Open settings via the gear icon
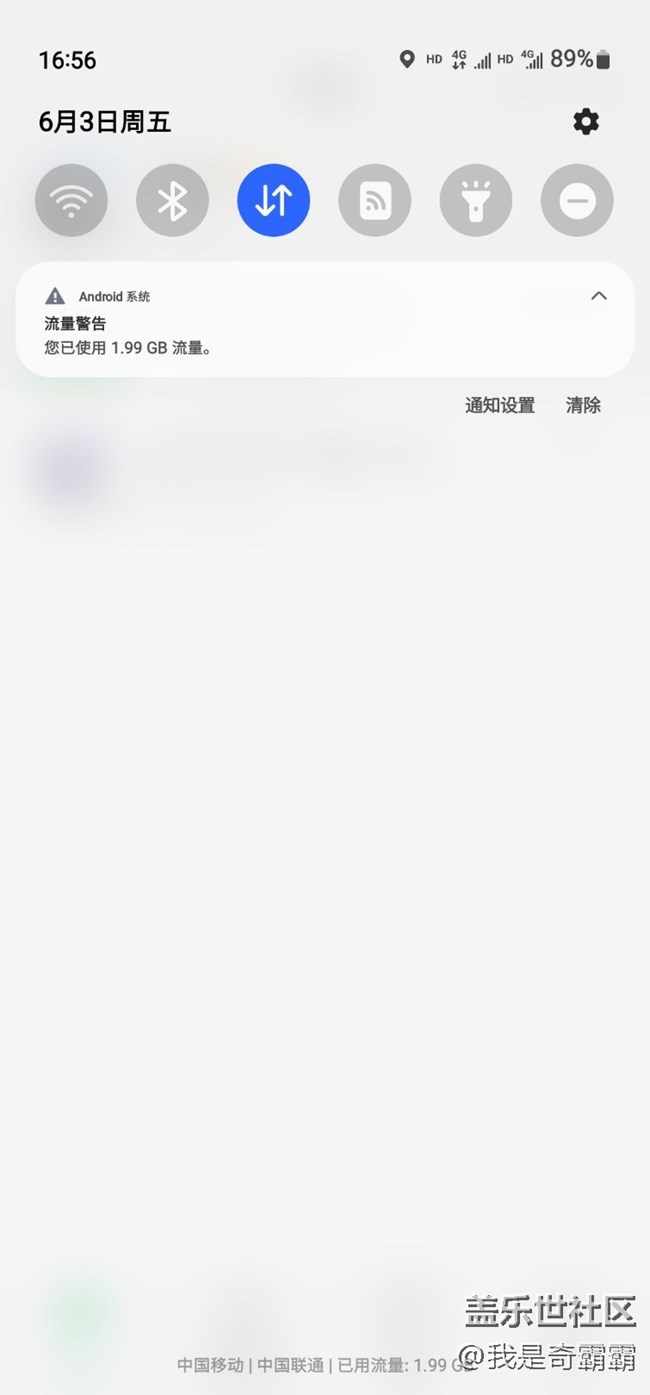The image size is (650, 1395). pyautogui.click(x=586, y=122)
